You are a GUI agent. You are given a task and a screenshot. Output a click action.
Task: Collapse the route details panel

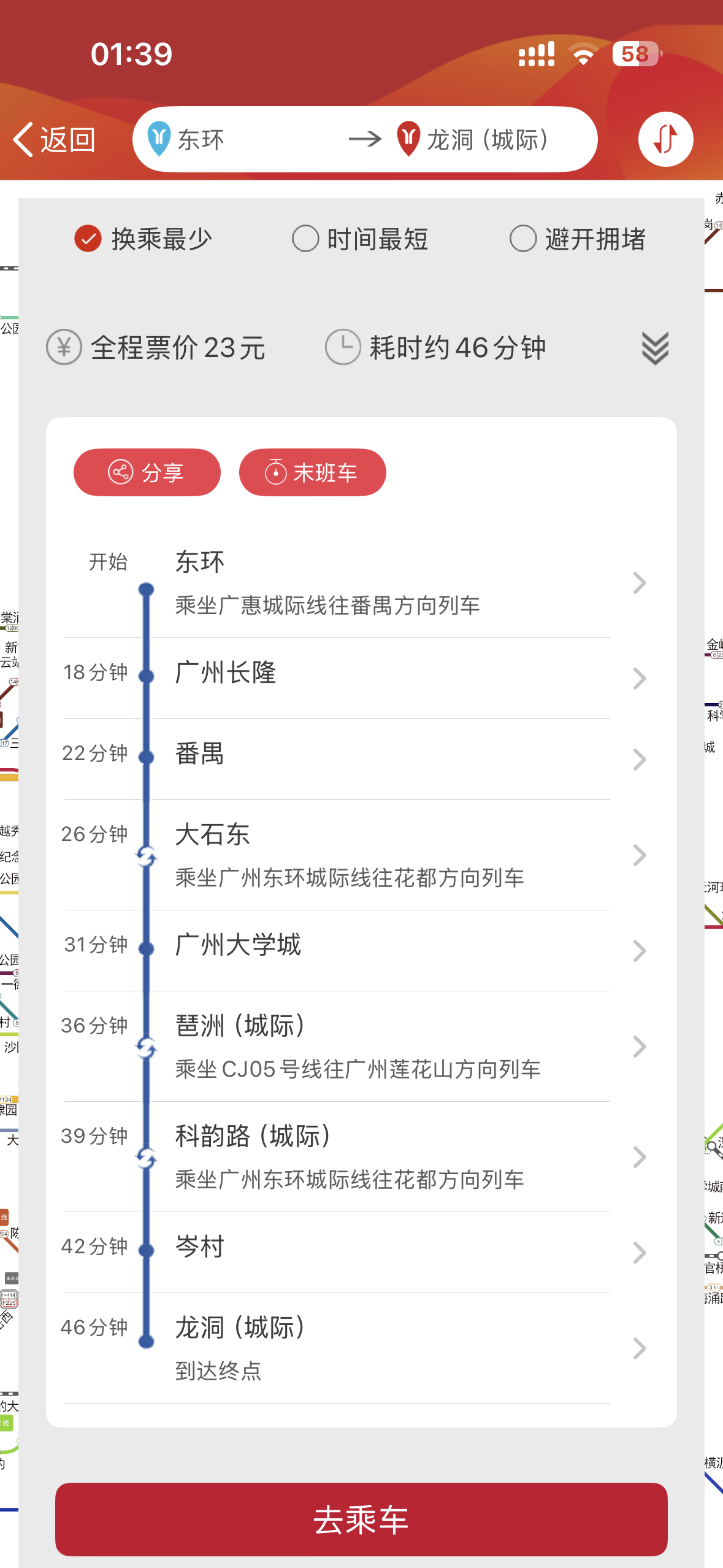coord(654,348)
